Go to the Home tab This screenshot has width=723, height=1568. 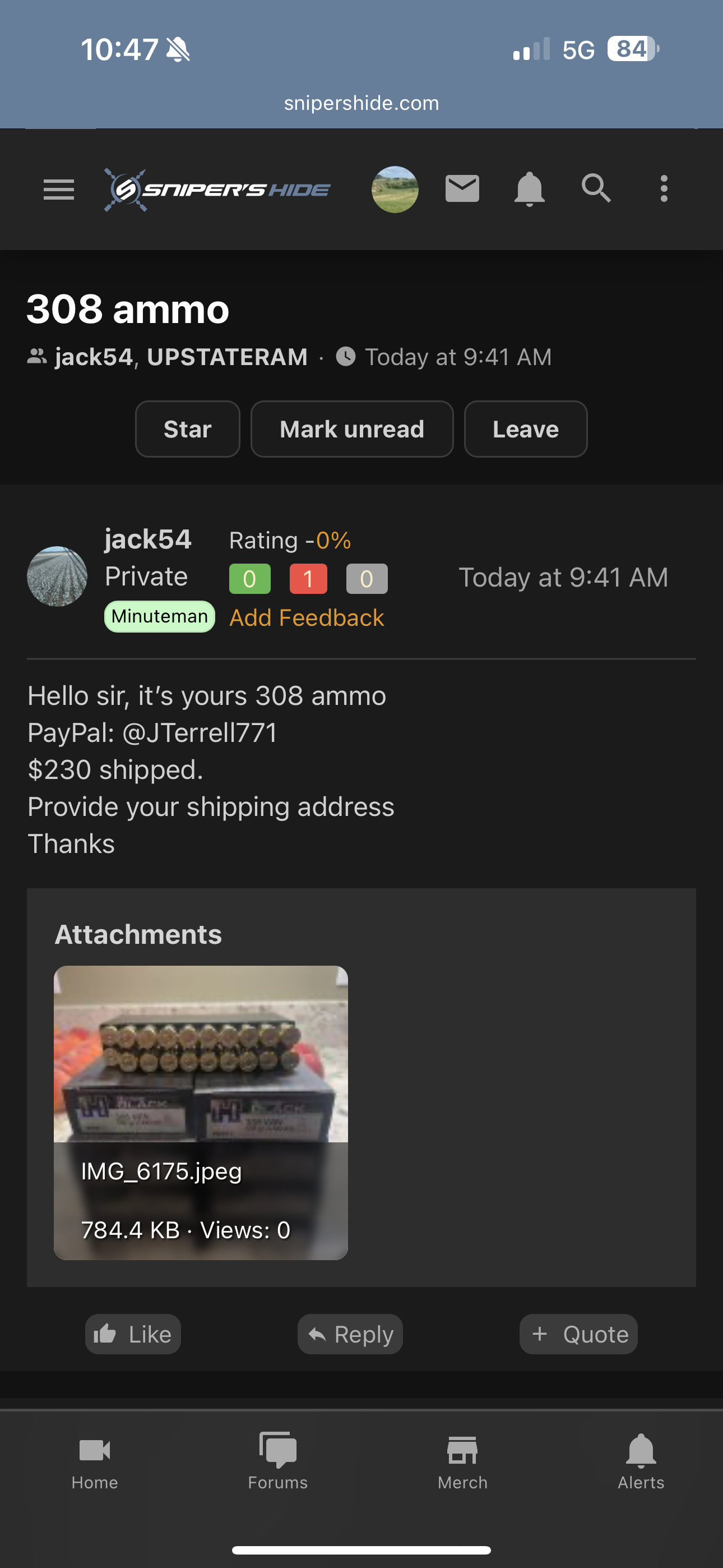(x=95, y=1461)
